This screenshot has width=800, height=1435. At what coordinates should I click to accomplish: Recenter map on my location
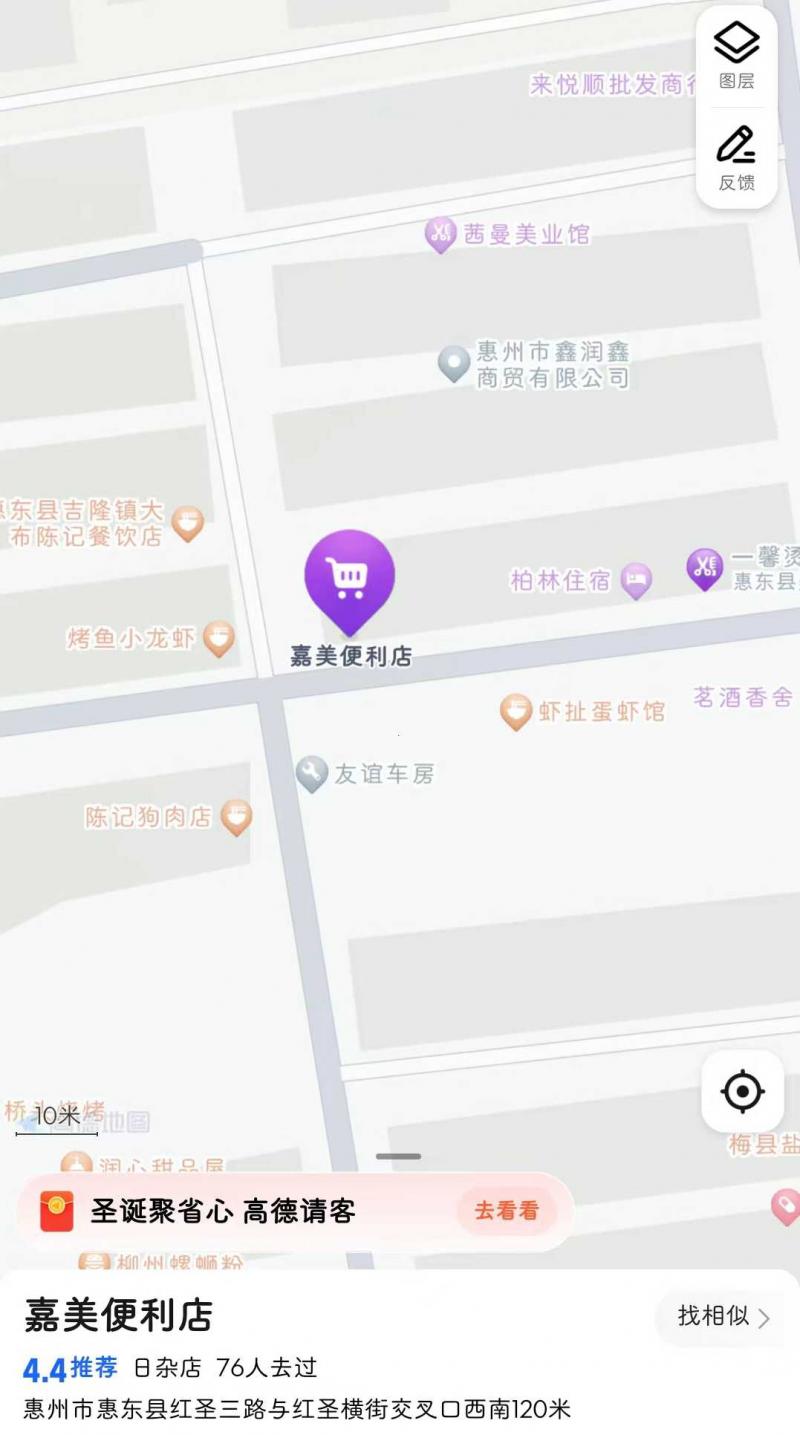pyautogui.click(x=742, y=1091)
